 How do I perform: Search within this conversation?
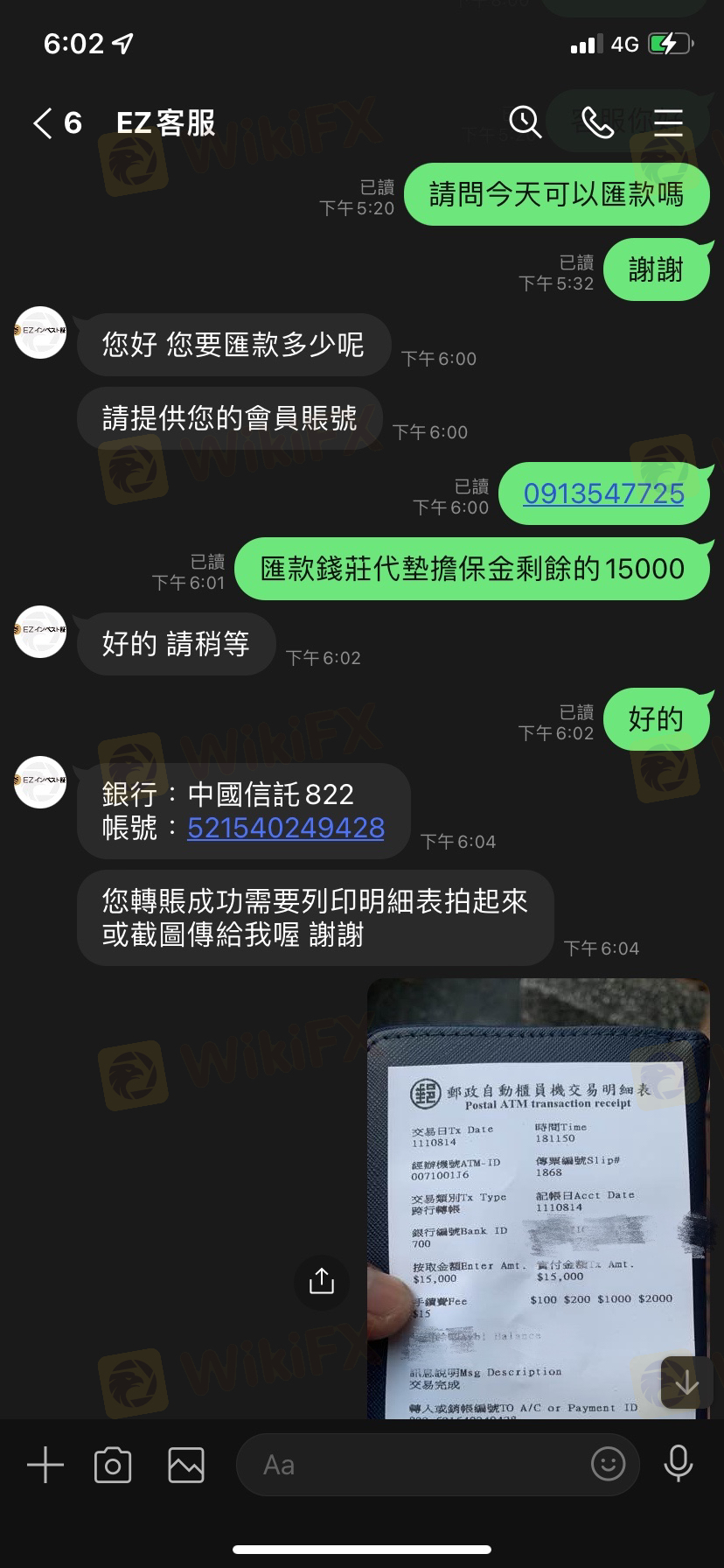click(525, 122)
